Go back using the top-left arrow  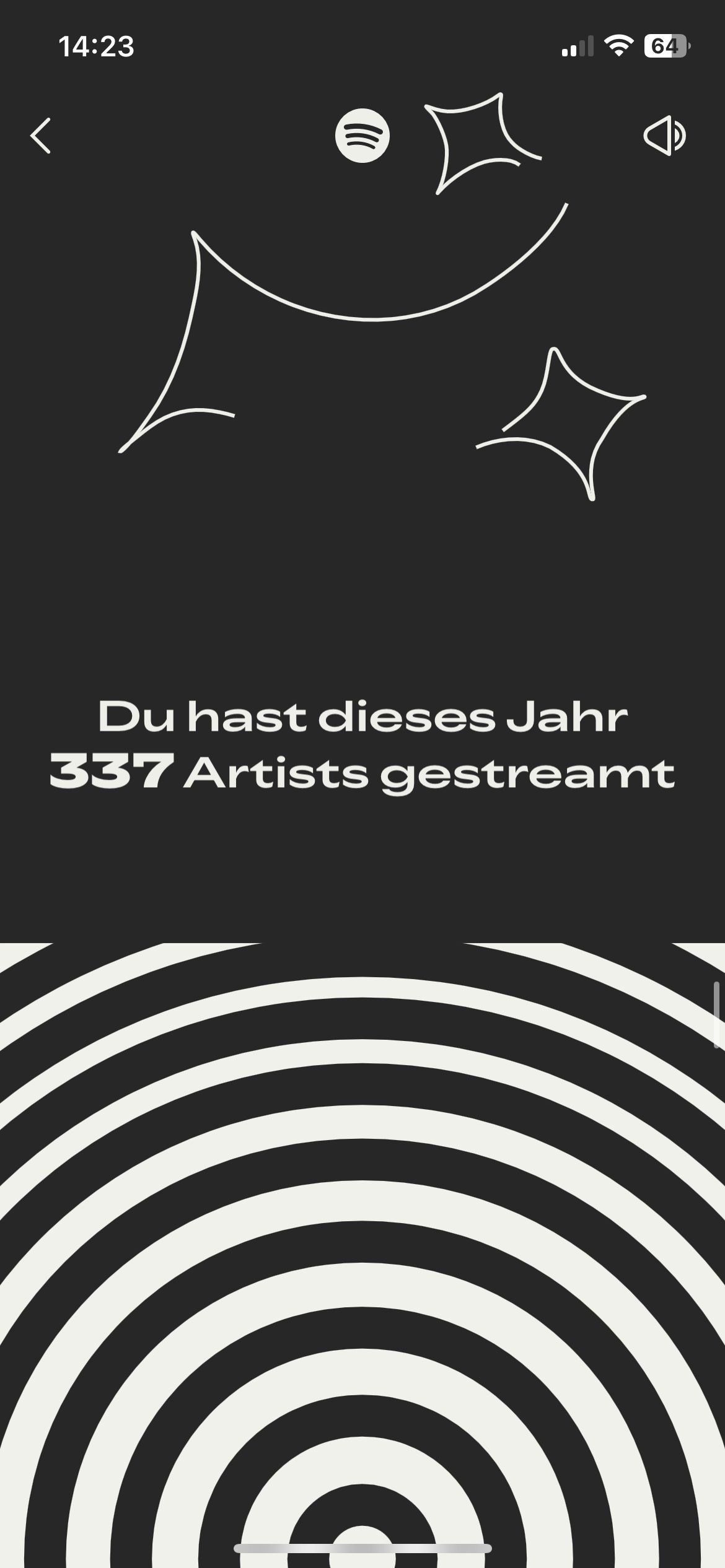pos(41,136)
